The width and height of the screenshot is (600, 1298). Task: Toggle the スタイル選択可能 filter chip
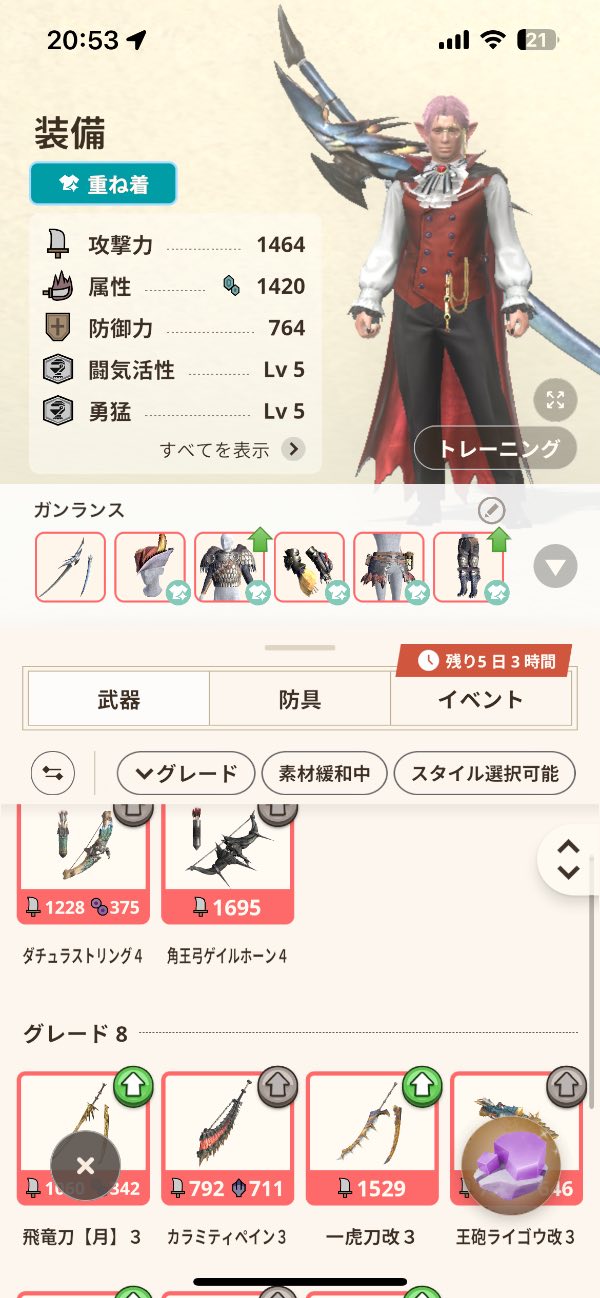pyautogui.click(x=485, y=773)
